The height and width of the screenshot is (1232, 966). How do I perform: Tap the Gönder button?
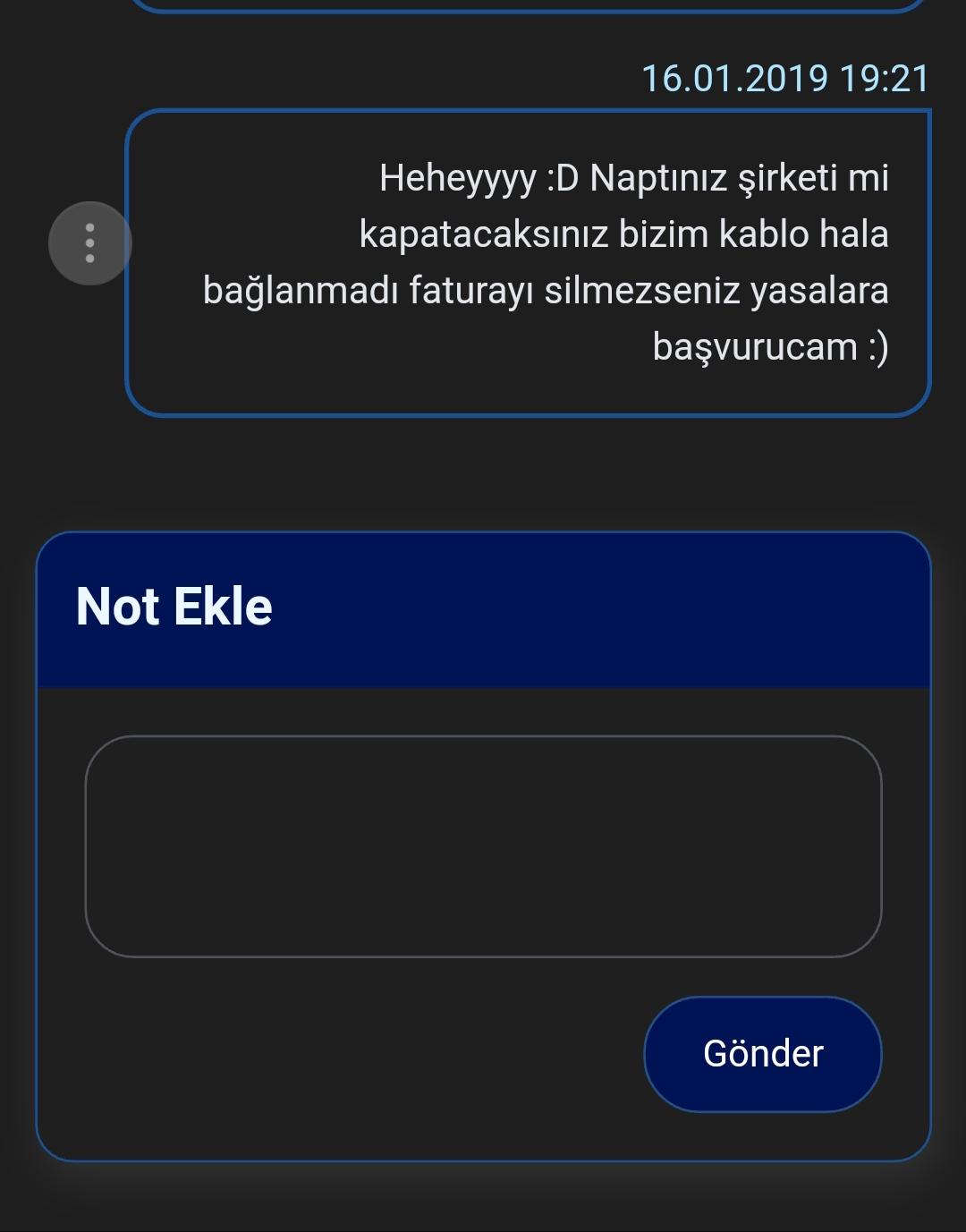pyautogui.click(x=762, y=1053)
